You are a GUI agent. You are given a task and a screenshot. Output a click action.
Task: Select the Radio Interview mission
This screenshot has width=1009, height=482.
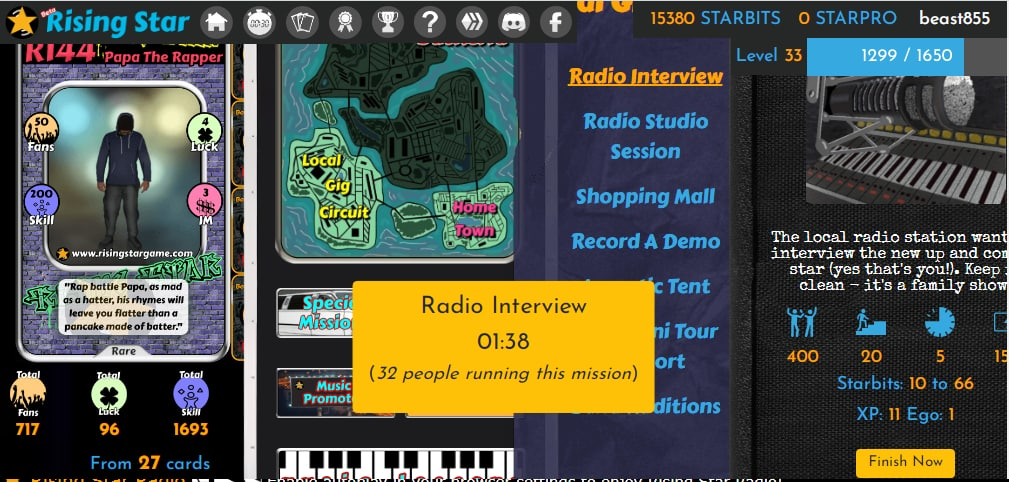(x=645, y=77)
